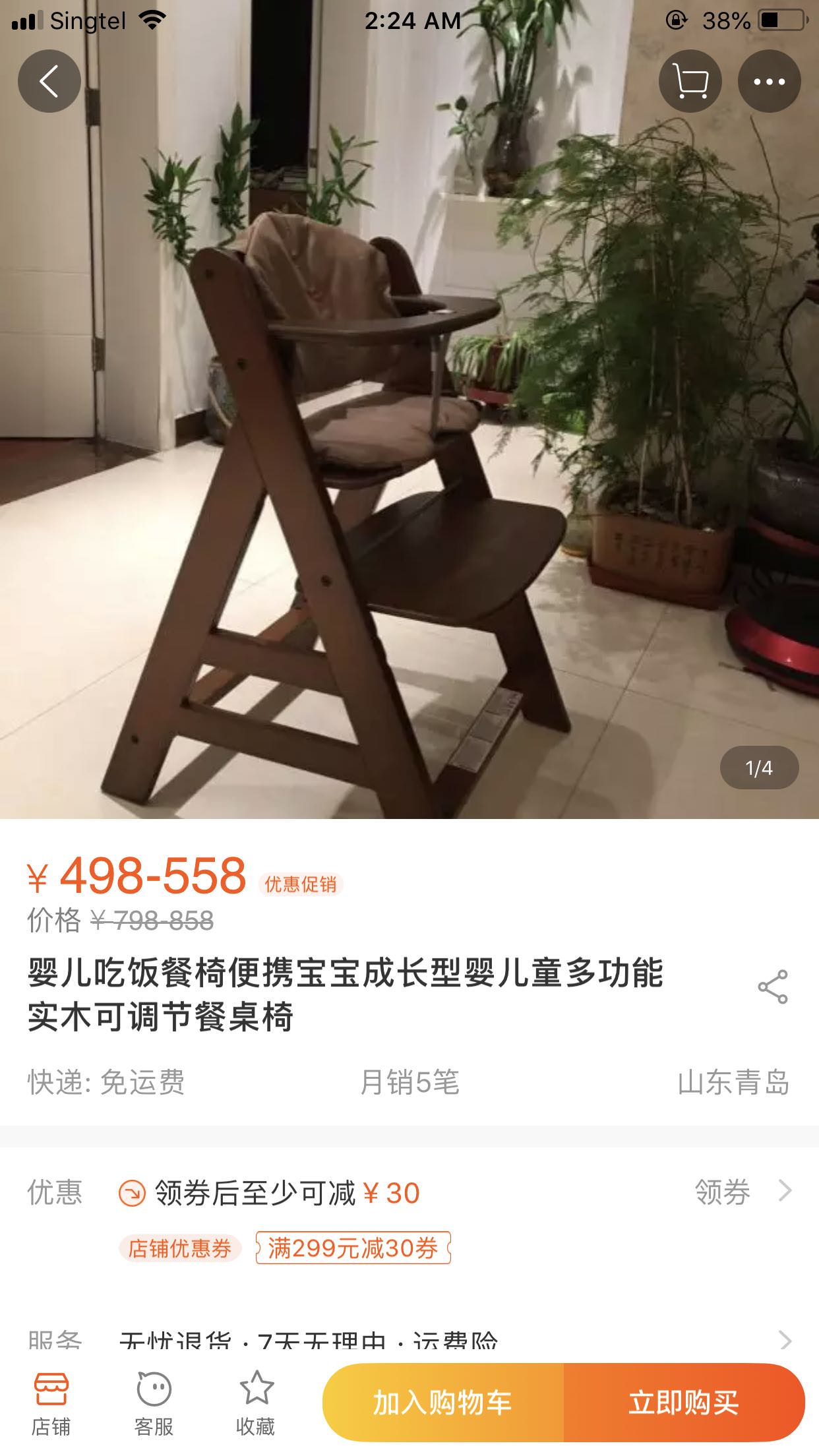Contact 客服 customer service
Screen dimensions: 819x1456
tap(154, 1402)
